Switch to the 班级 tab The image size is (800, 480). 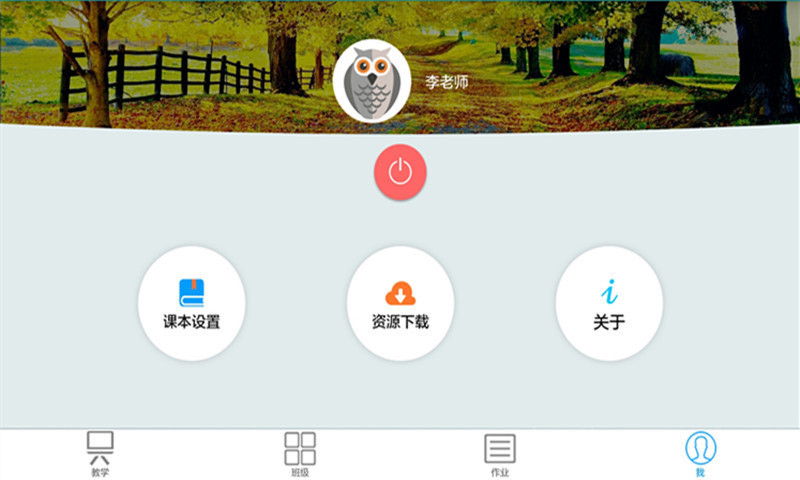[x=300, y=454]
